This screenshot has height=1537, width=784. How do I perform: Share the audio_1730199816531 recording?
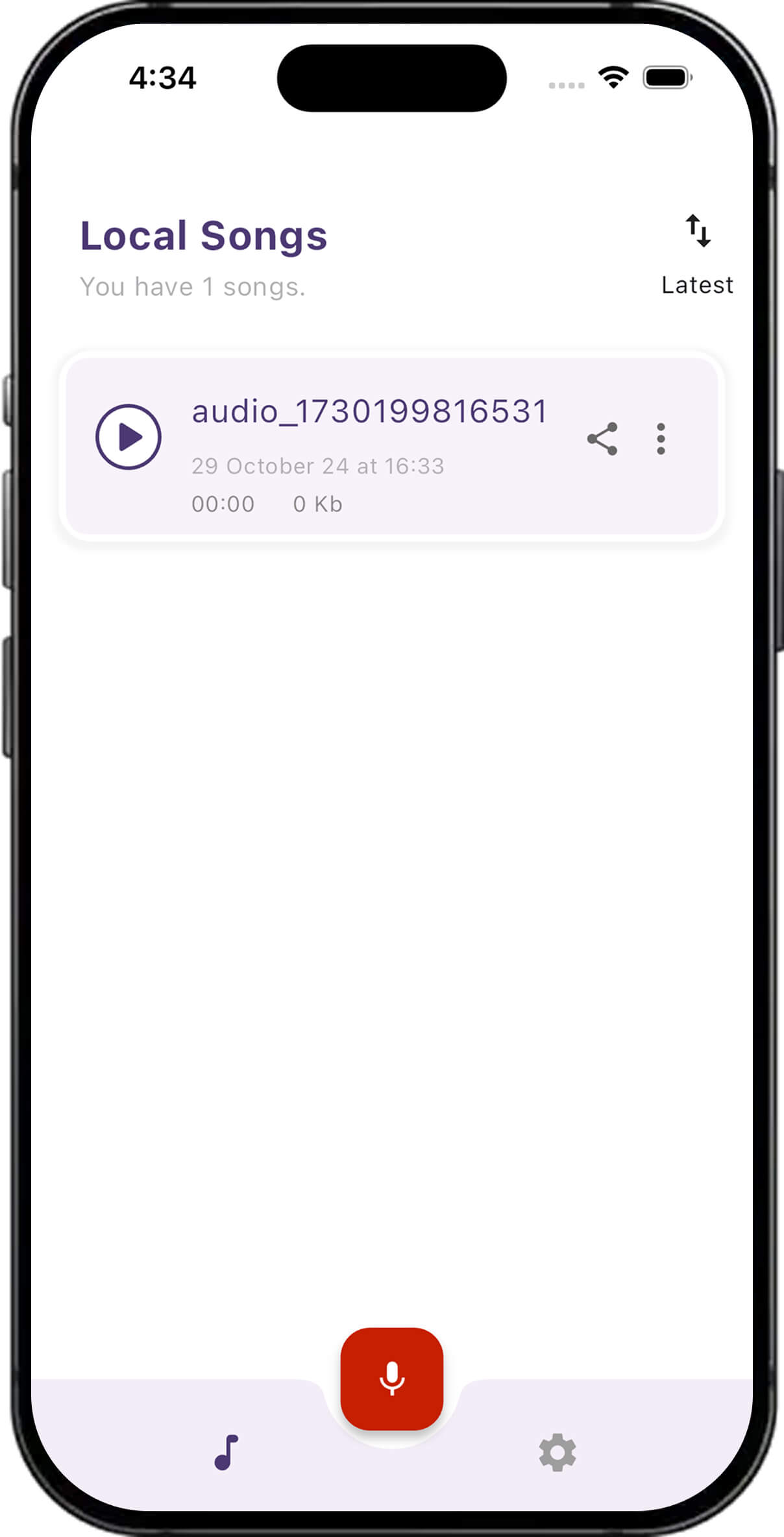pos(602,439)
